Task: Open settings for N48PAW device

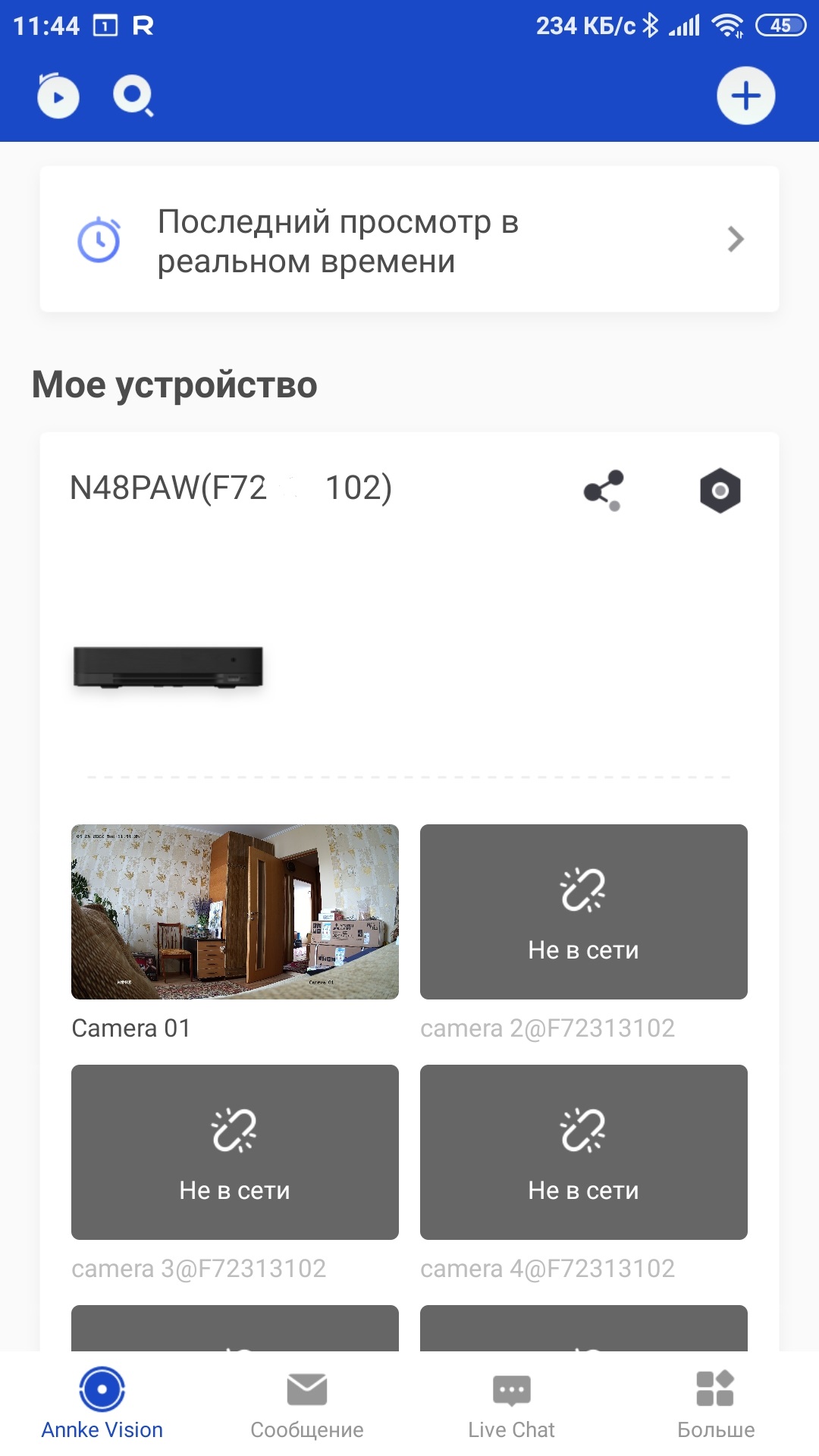Action: tap(720, 490)
